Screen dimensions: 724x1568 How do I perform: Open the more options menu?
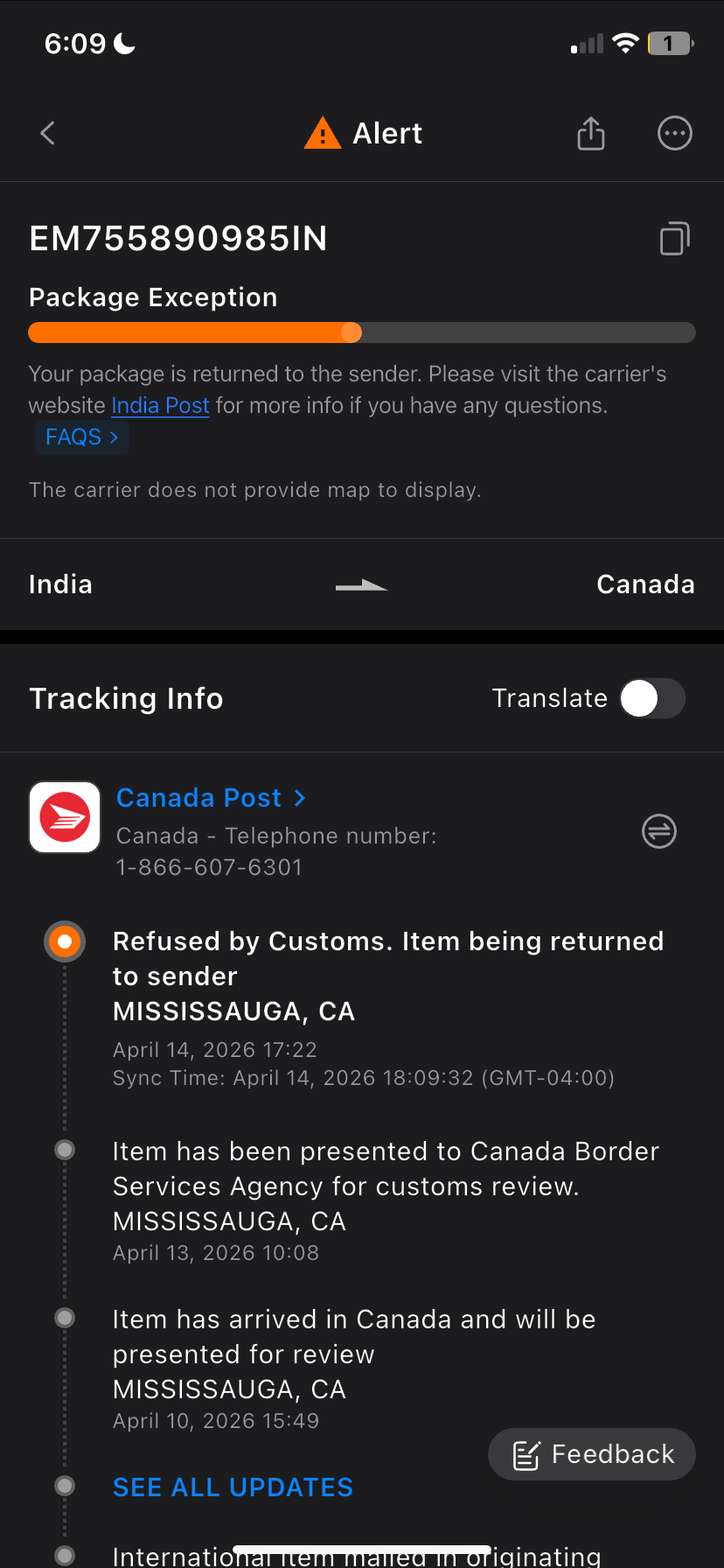tap(674, 134)
